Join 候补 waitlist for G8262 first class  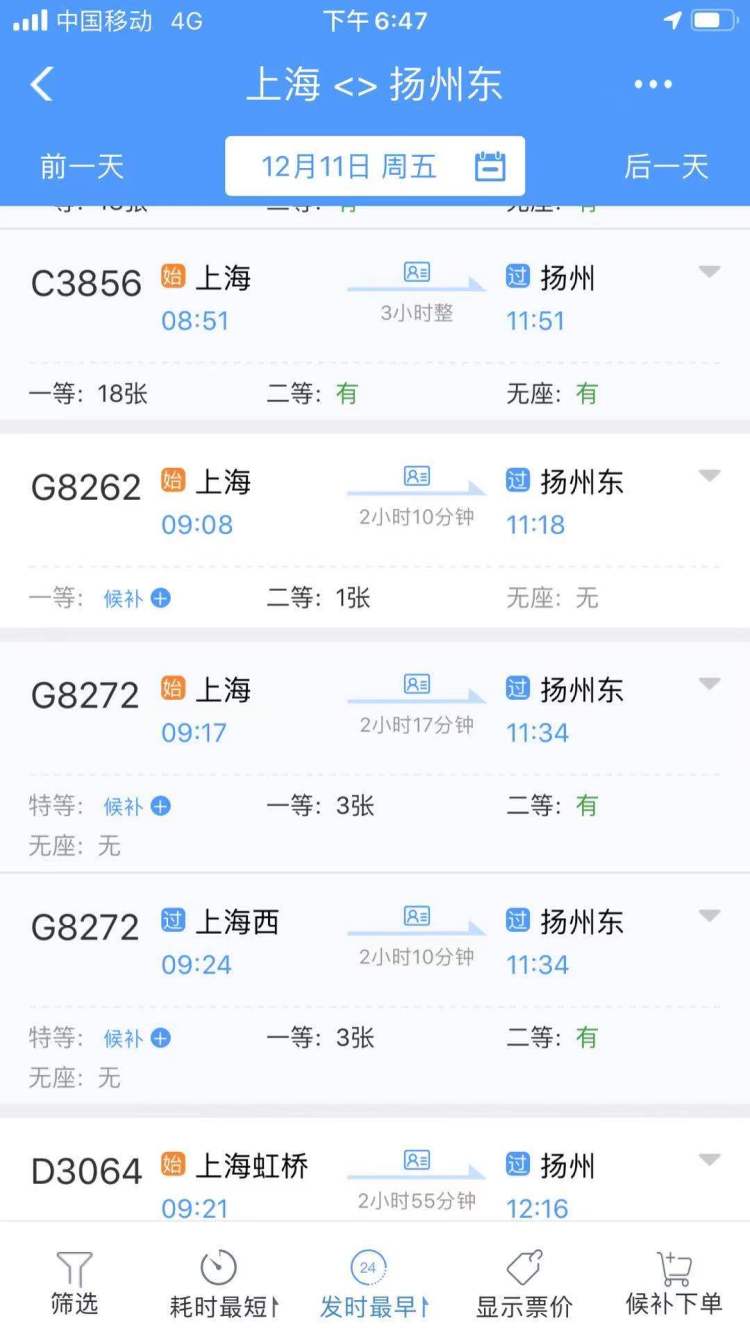[x=137, y=598]
